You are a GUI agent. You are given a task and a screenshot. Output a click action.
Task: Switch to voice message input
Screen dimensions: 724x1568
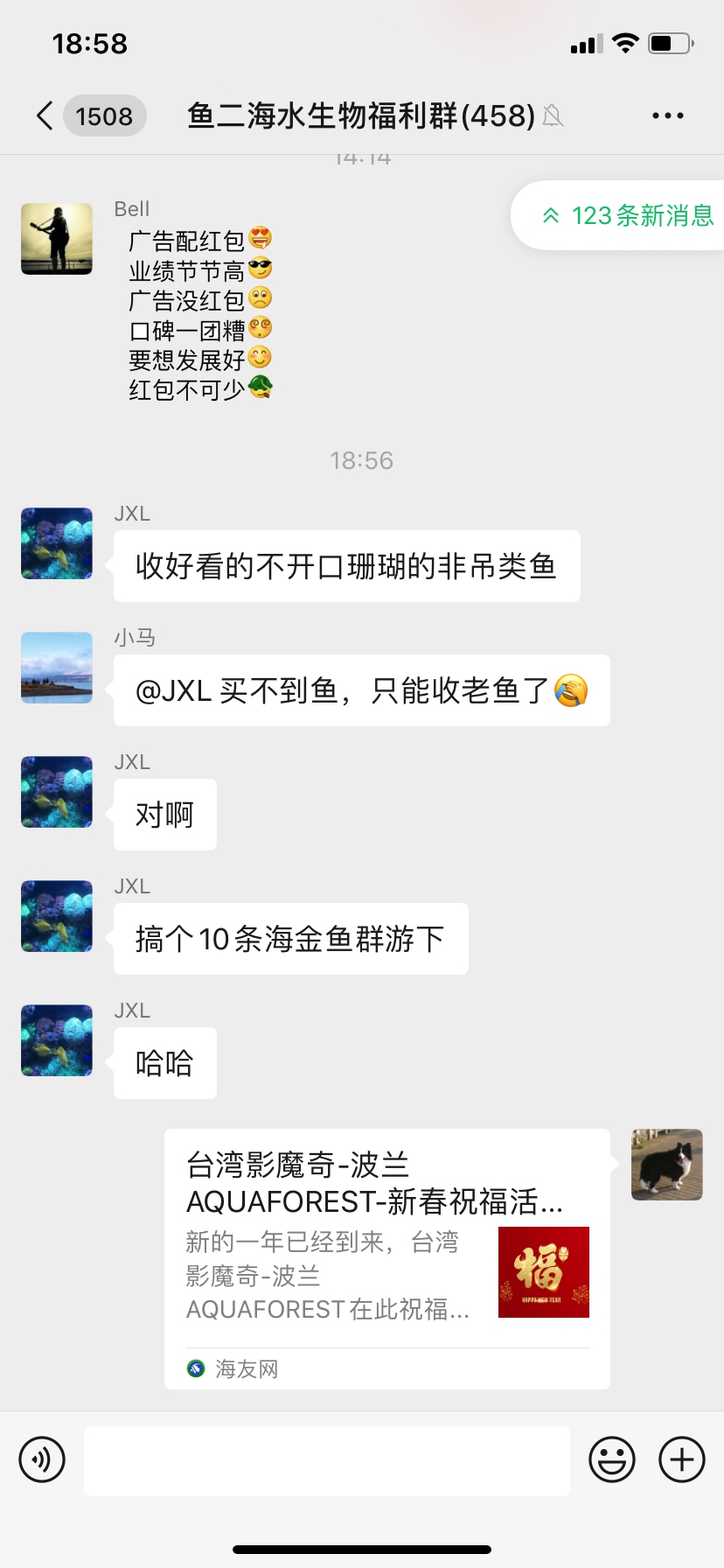(x=42, y=1459)
